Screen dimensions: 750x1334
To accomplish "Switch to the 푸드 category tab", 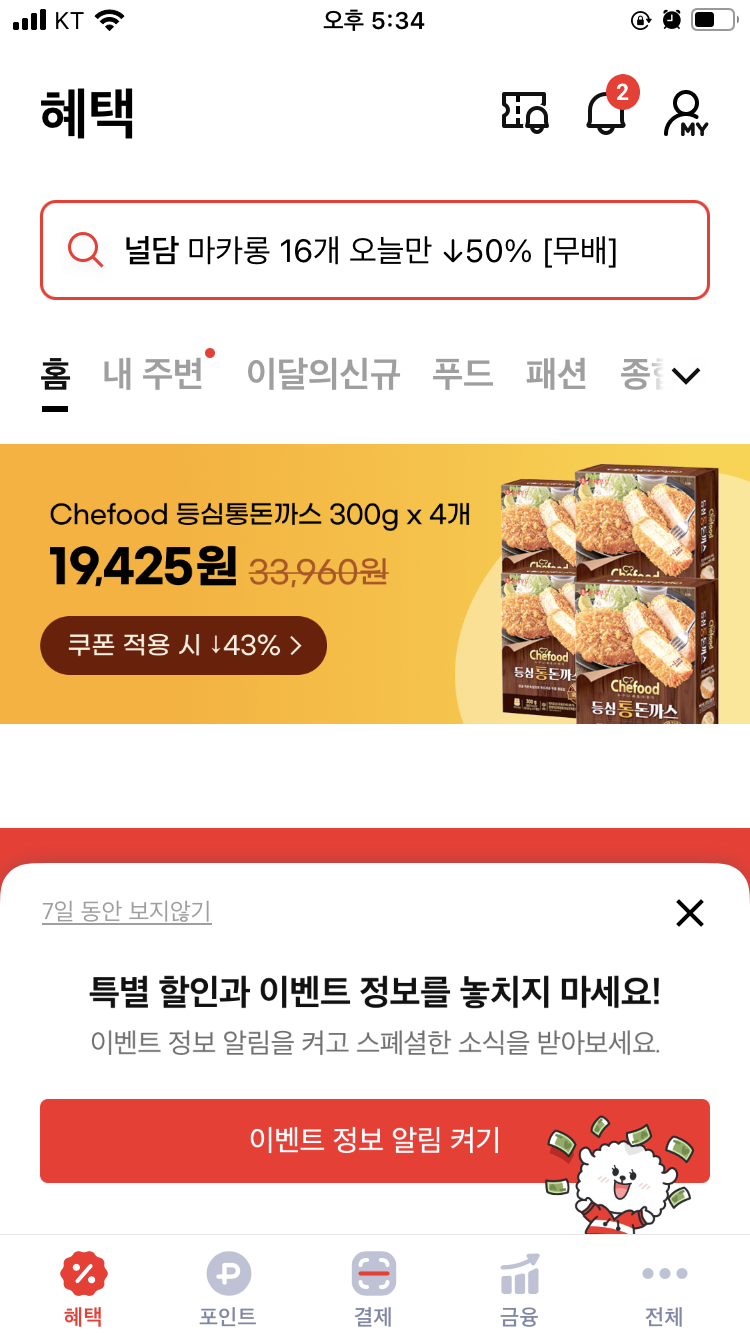I will 462,375.
